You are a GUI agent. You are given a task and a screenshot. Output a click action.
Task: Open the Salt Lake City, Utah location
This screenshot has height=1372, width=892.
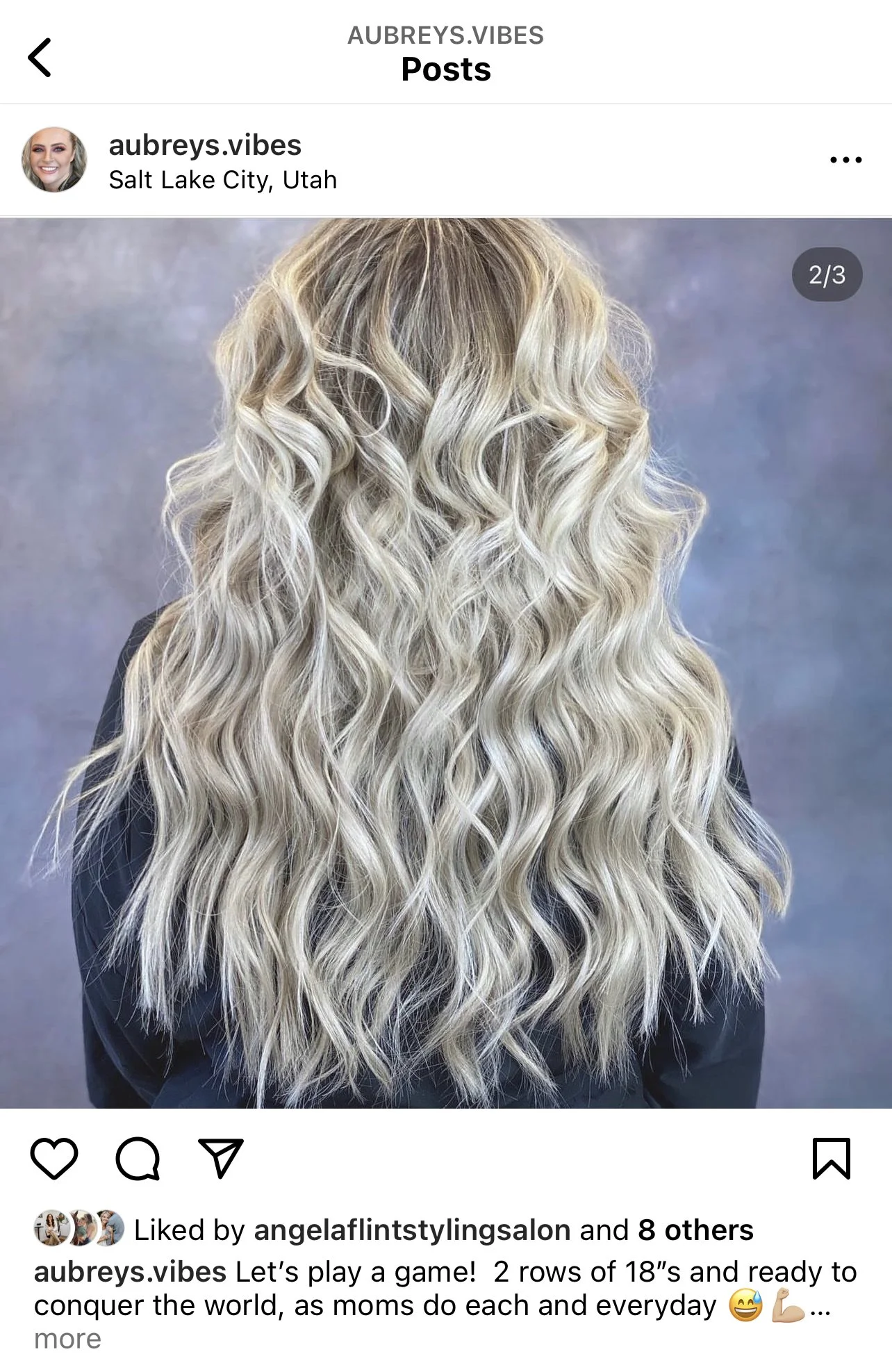[x=223, y=180]
